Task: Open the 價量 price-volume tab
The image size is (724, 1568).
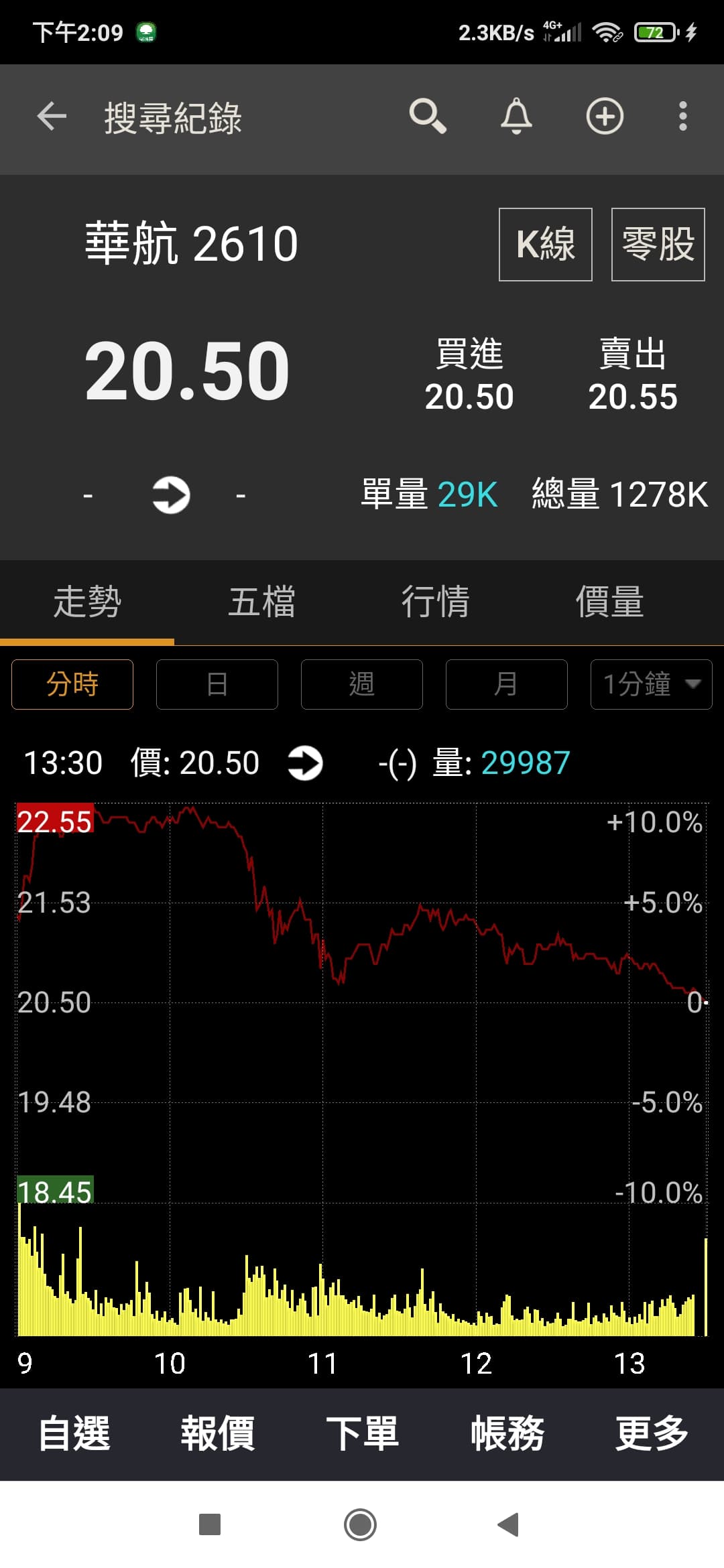Action: coord(611,601)
